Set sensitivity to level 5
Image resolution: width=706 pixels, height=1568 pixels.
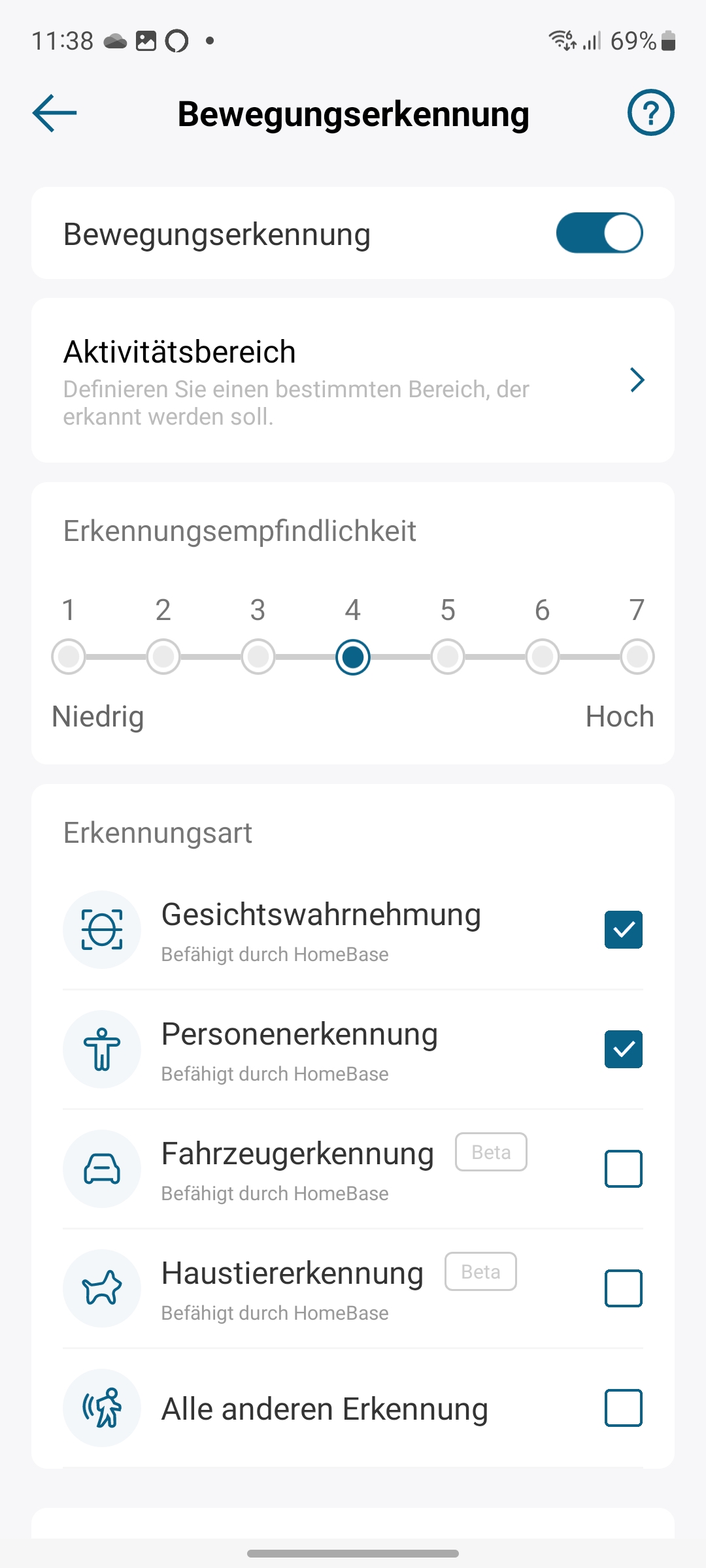pos(448,657)
